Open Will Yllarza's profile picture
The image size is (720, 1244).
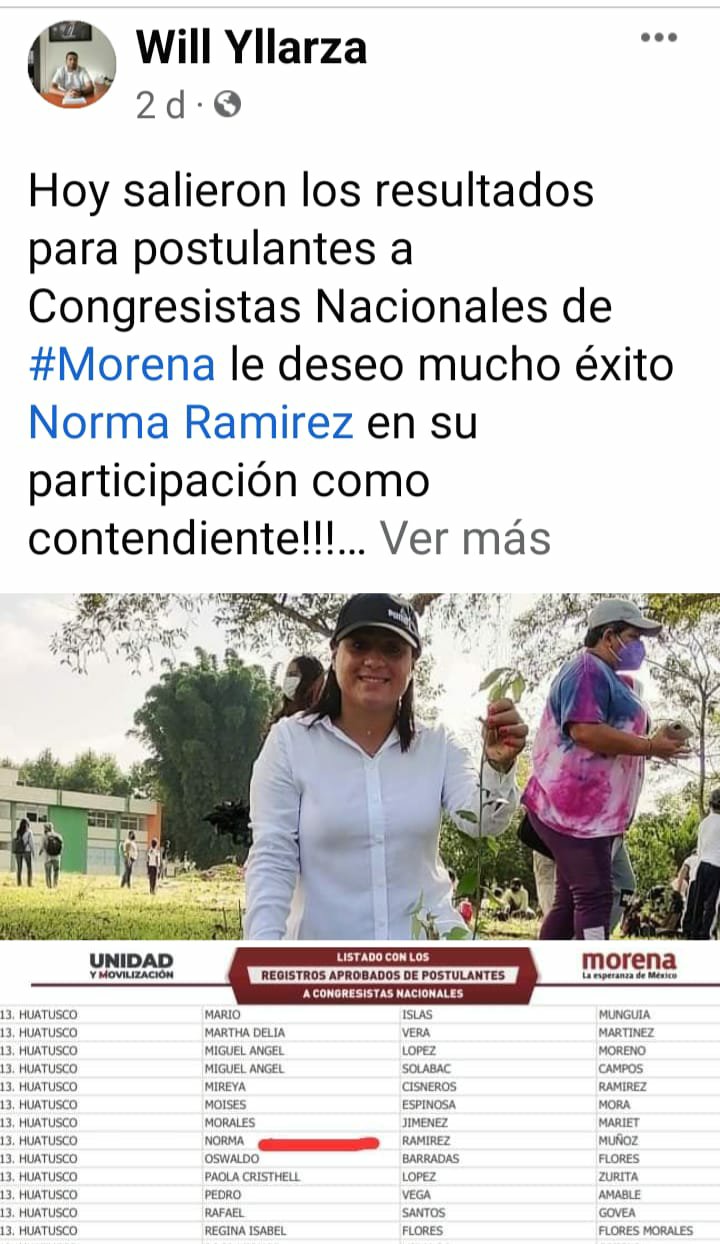click(x=71, y=66)
